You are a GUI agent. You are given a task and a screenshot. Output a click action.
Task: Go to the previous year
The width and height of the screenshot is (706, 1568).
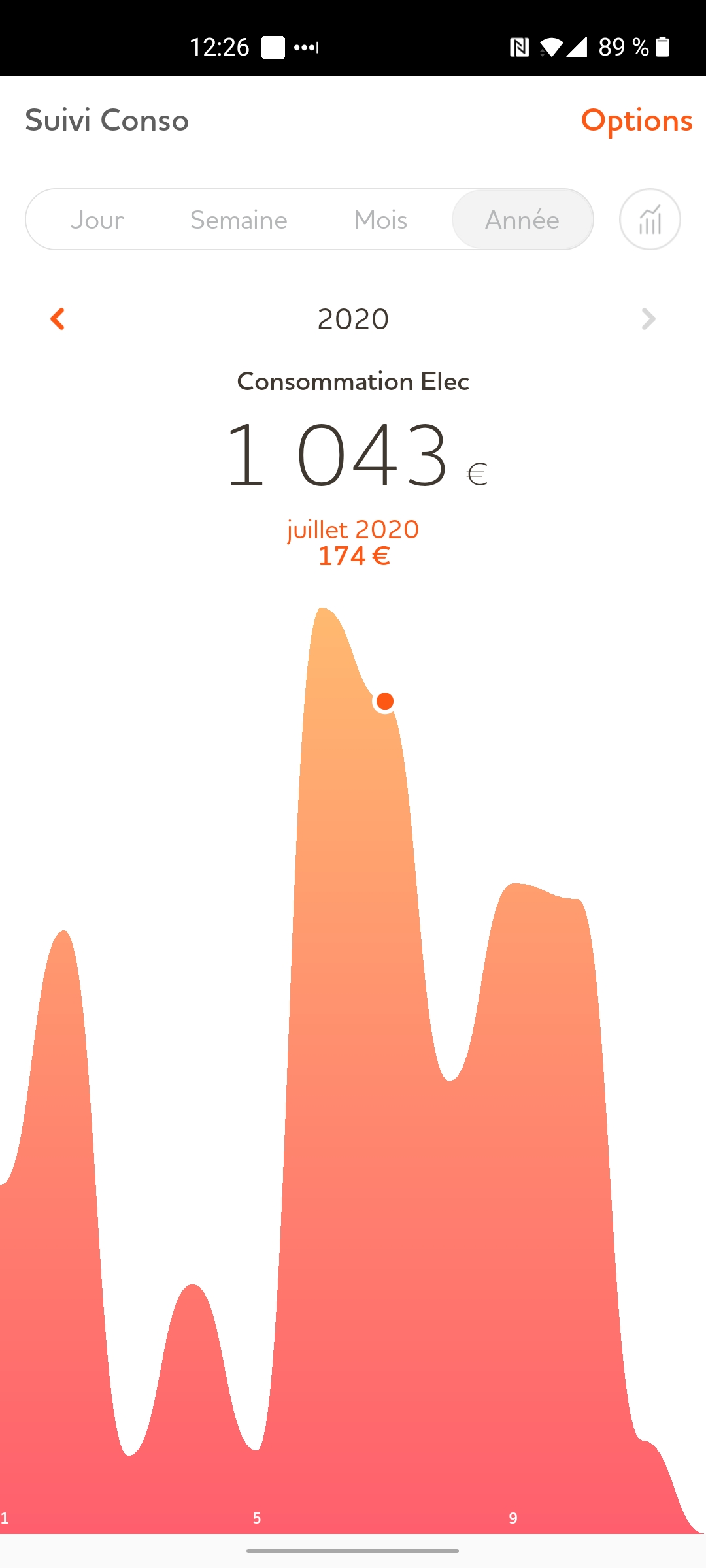58,319
